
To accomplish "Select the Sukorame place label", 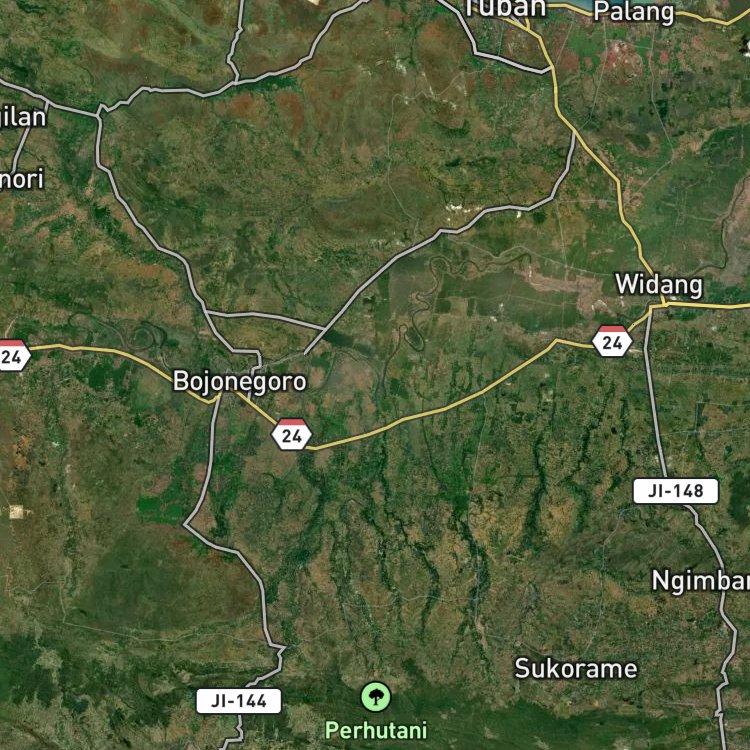I will pyautogui.click(x=576, y=668).
